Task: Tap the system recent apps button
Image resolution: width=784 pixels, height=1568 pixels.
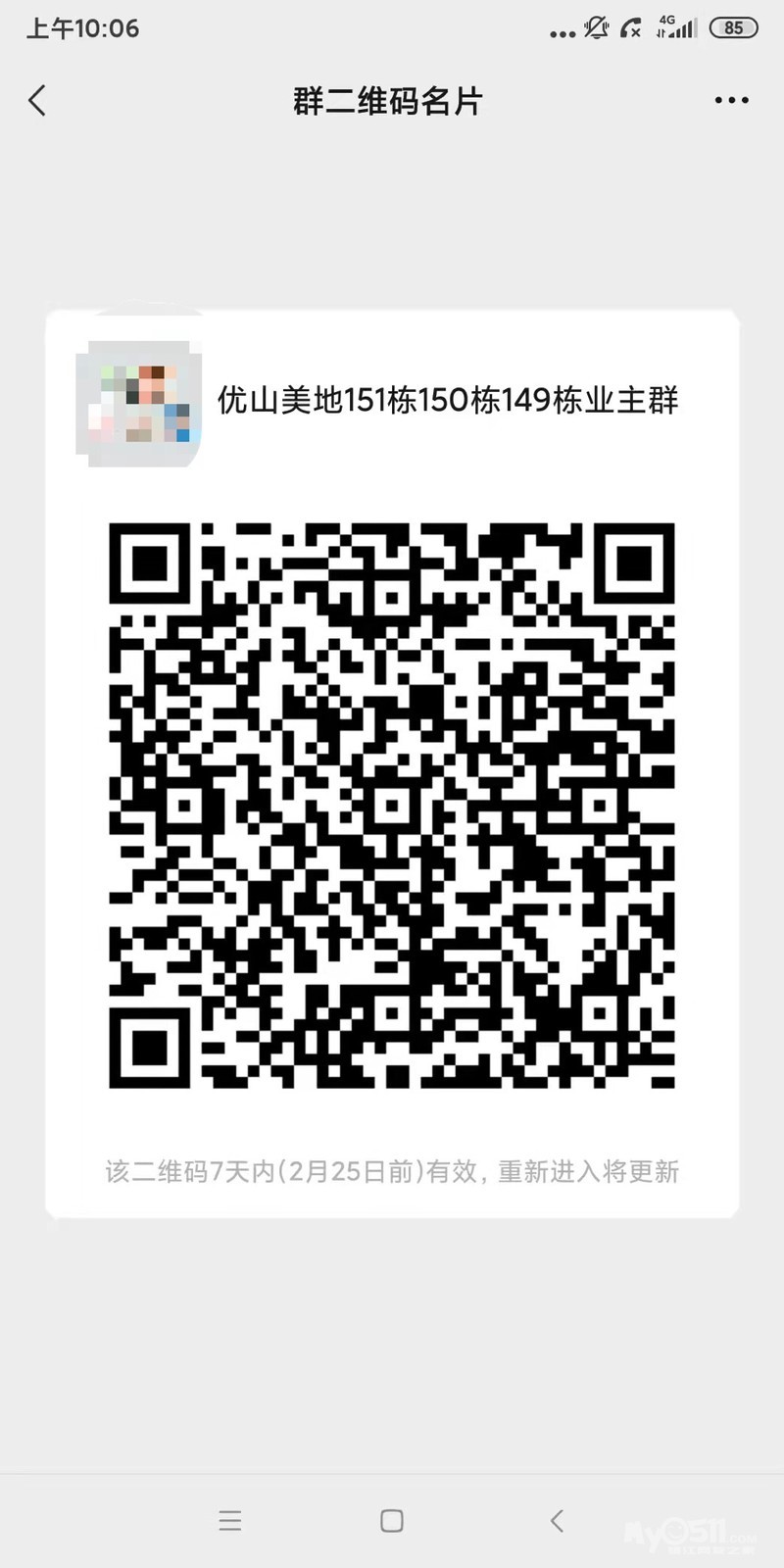Action: pos(230,1520)
